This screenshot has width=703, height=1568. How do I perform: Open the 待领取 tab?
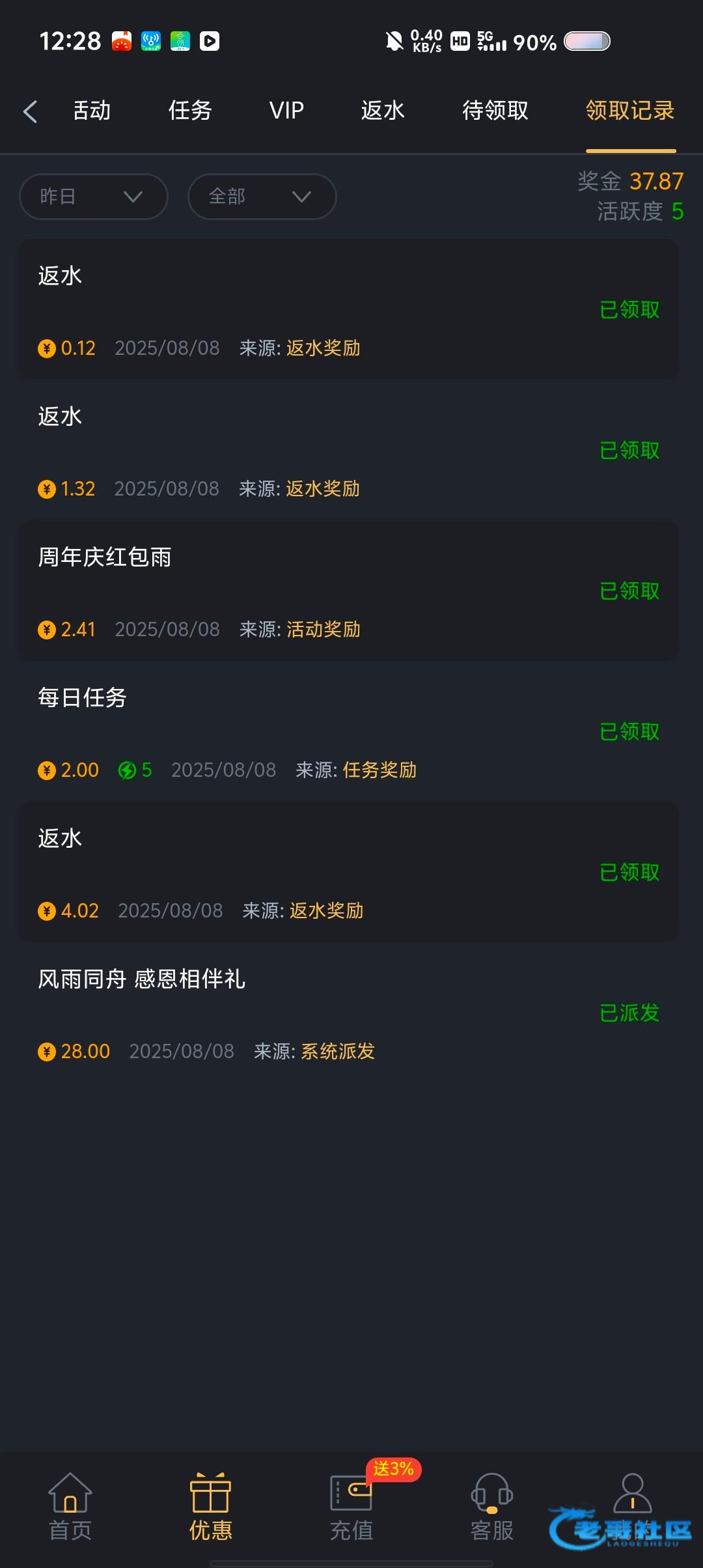point(495,111)
